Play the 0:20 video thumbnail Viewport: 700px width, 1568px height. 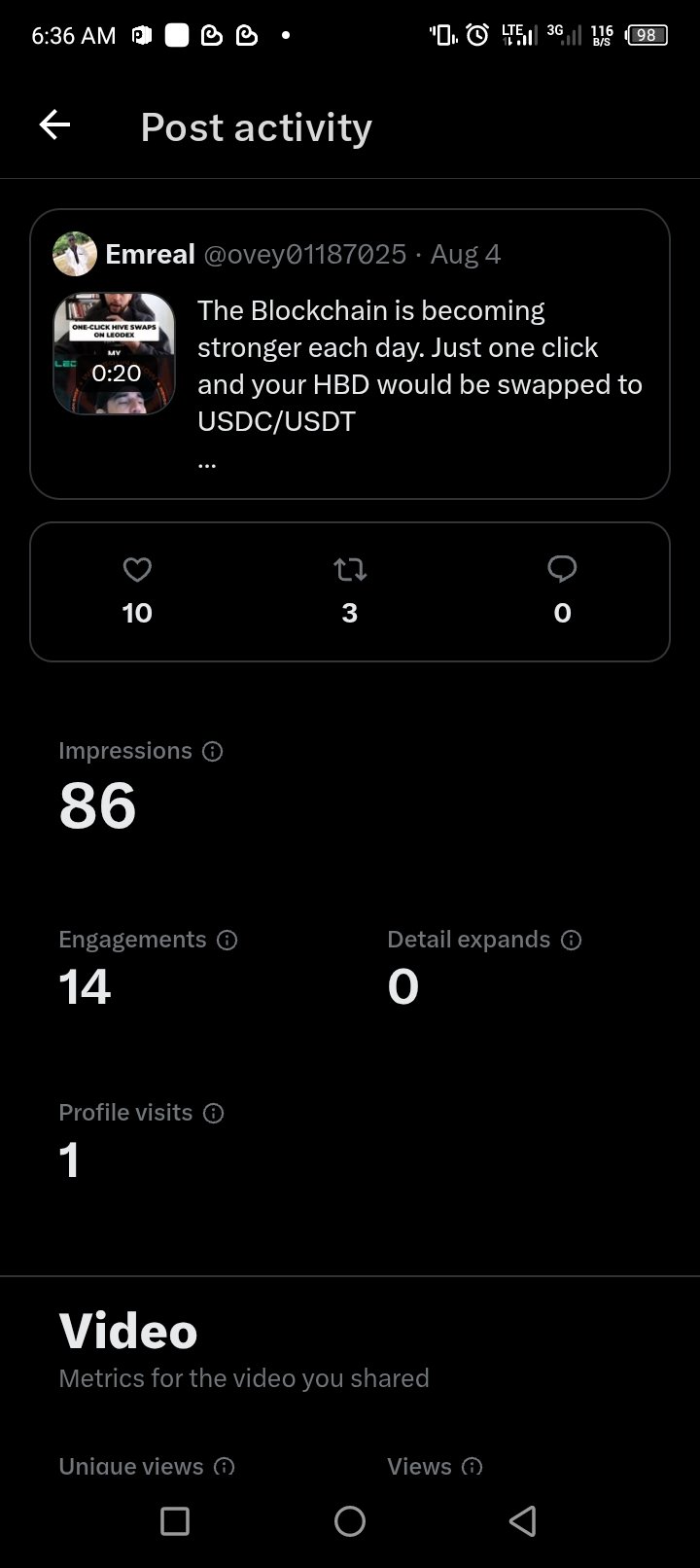pos(115,354)
